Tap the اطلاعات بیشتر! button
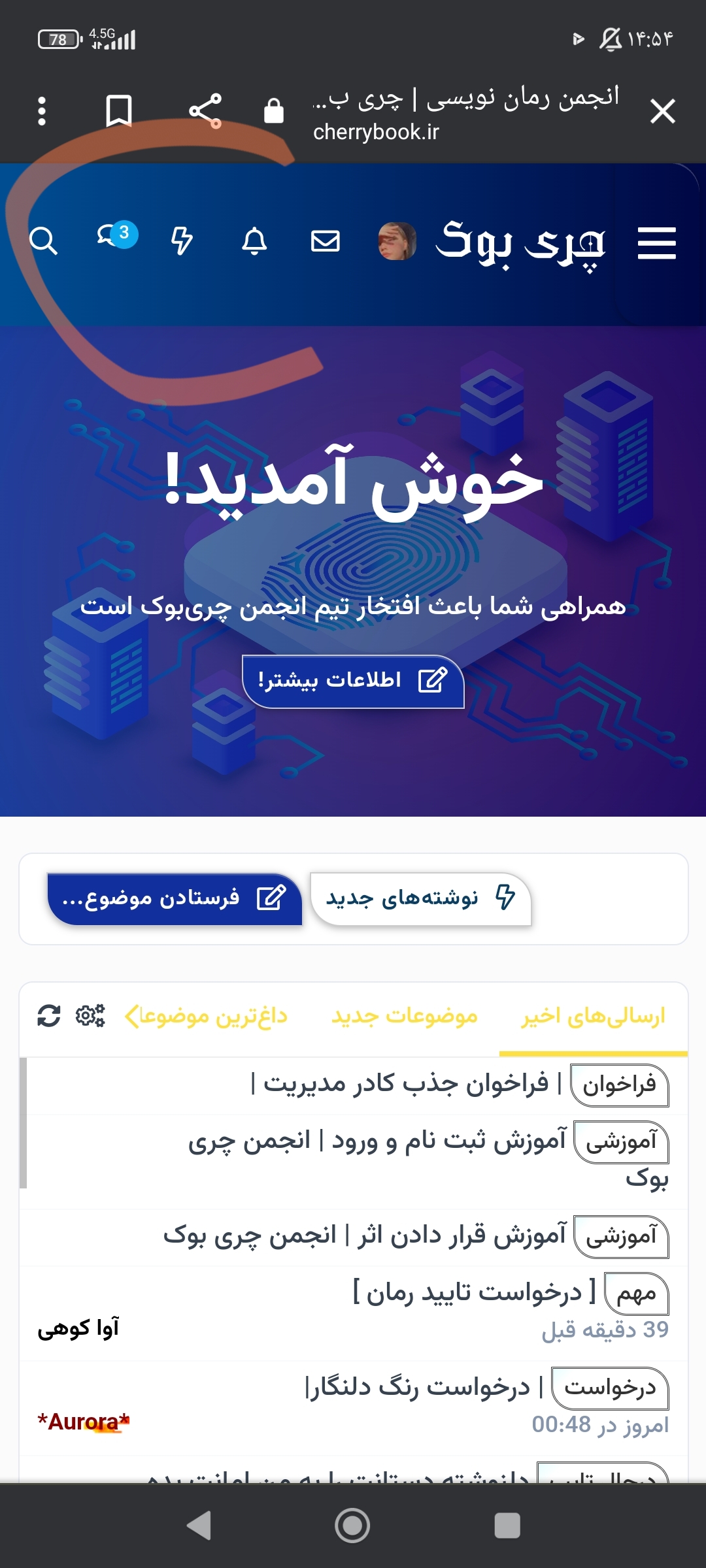 pyautogui.click(x=353, y=681)
